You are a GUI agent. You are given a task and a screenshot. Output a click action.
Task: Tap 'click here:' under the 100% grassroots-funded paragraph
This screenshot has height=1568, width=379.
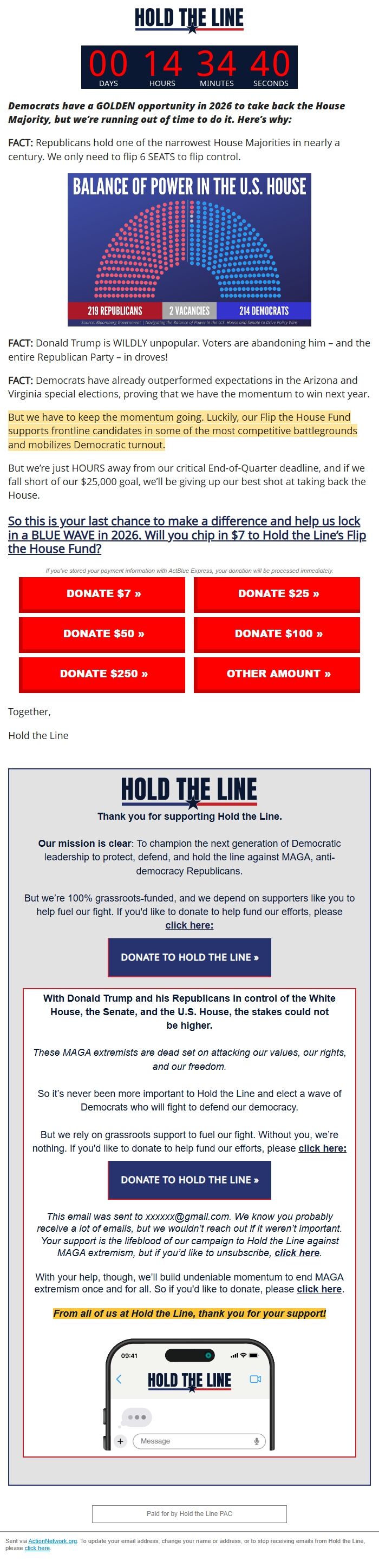[189, 925]
